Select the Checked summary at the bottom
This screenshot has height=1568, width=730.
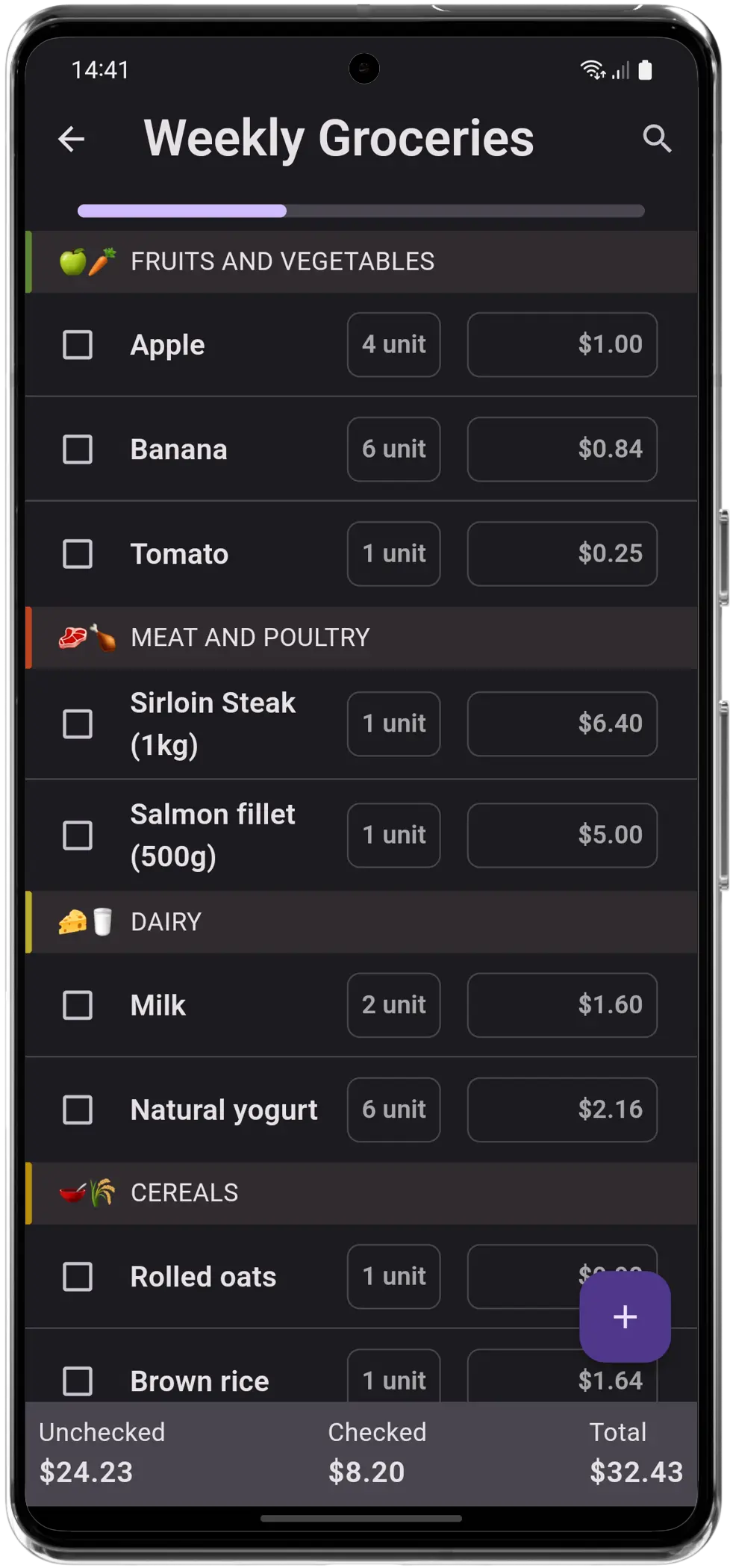pyautogui.click(x=377, y=1452)
